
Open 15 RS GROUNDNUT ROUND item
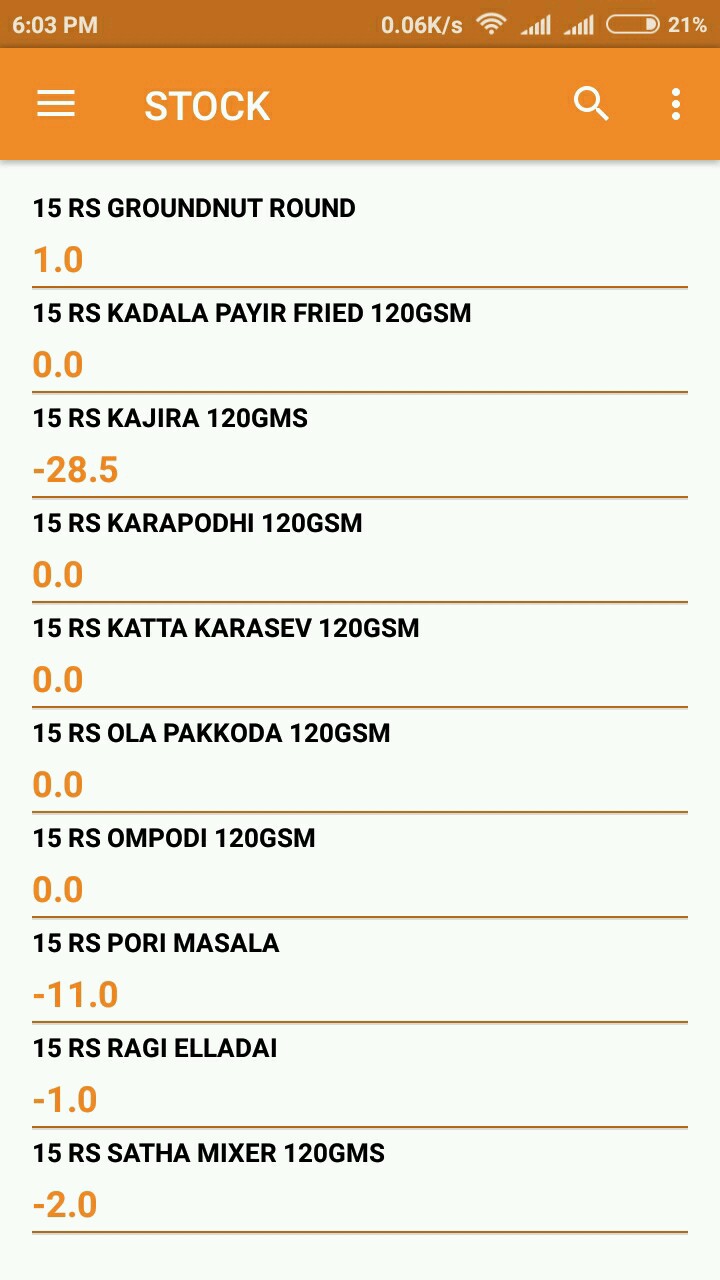click(x=360, y=236)
